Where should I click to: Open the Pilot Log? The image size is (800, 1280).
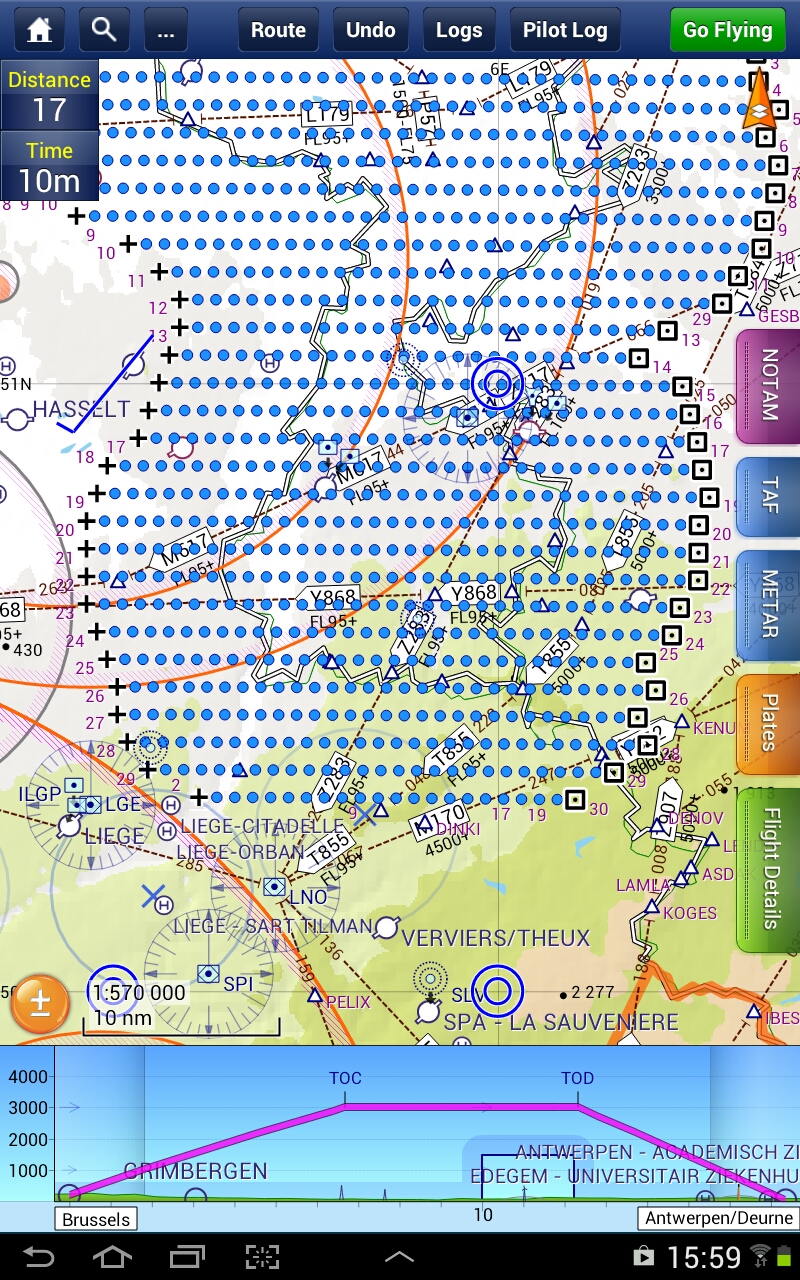(x=564, y=30)
